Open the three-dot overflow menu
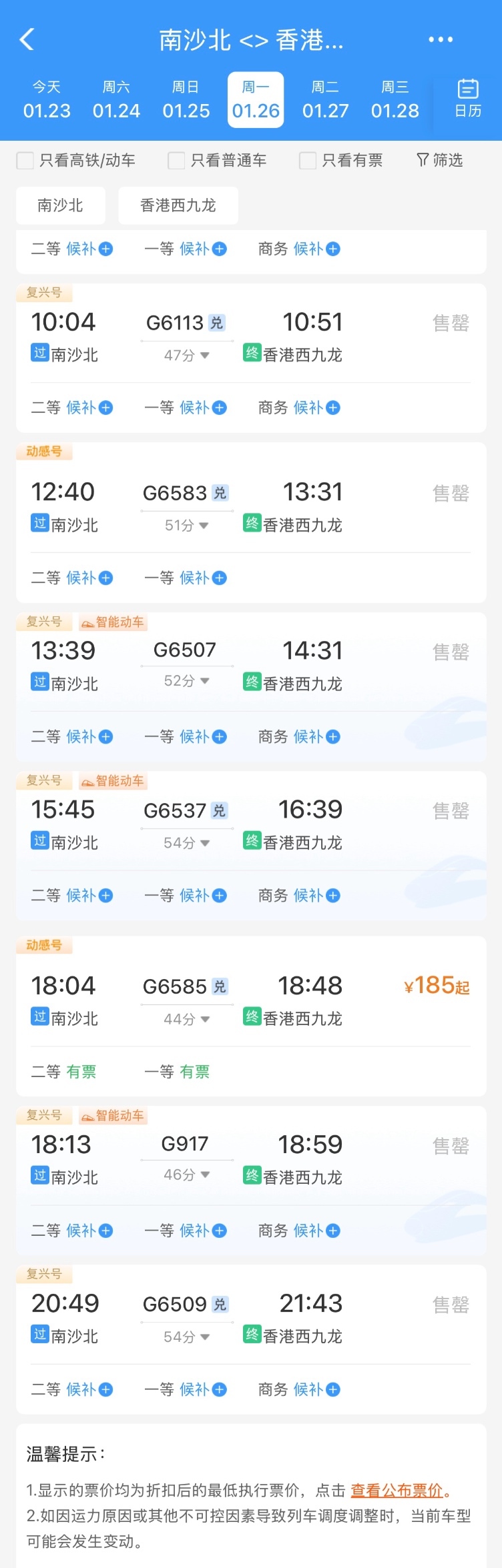Screen dimensions: 502x1568 [x=441, y=40]
